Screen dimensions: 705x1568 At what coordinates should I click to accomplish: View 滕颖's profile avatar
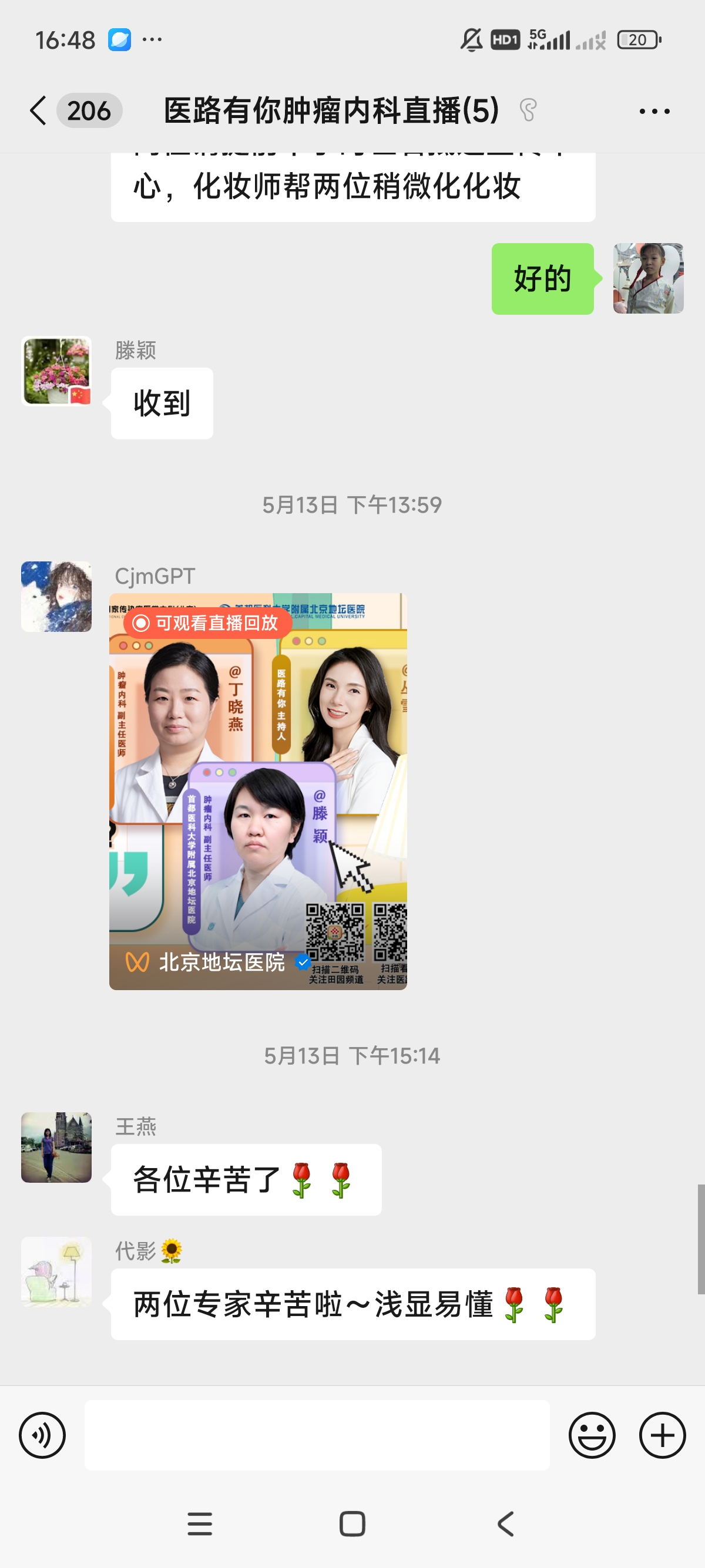coord(56,371)
